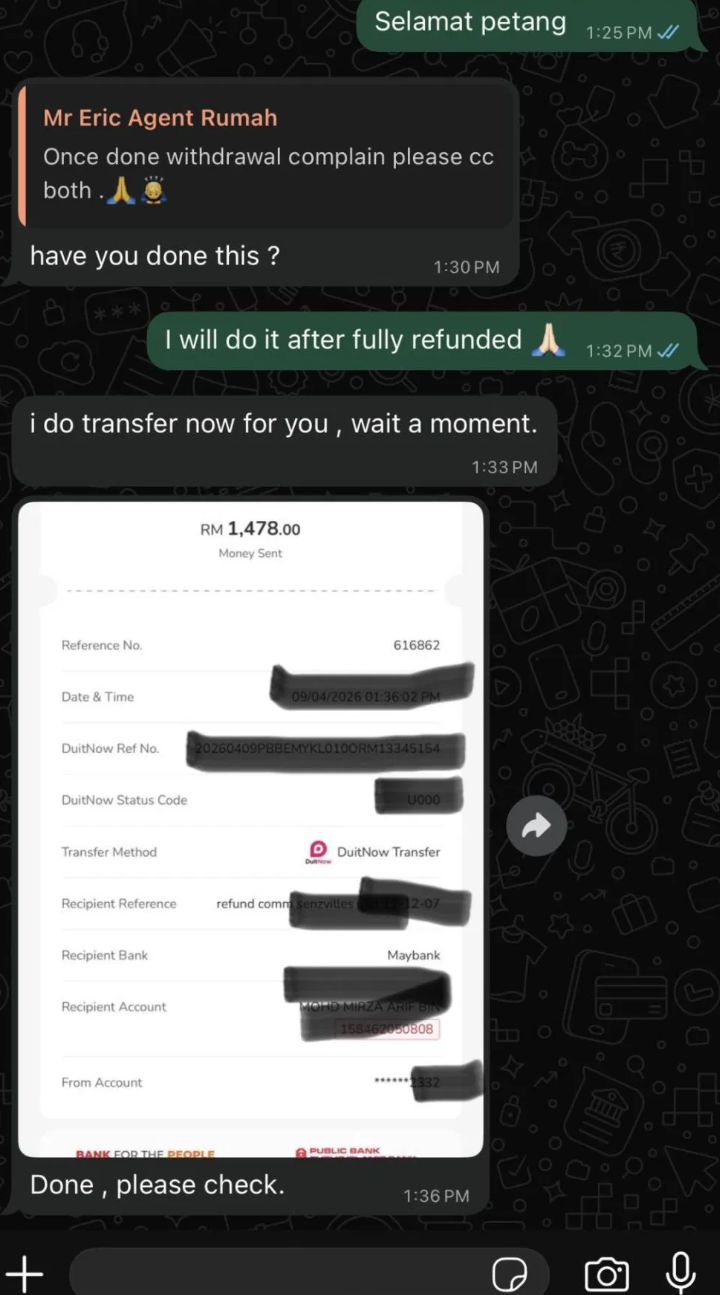The width and height of the screenshot is (720, 1295).
Task: Open the RM 1,478.00 receipt image
Action: [x=250, y=828]
